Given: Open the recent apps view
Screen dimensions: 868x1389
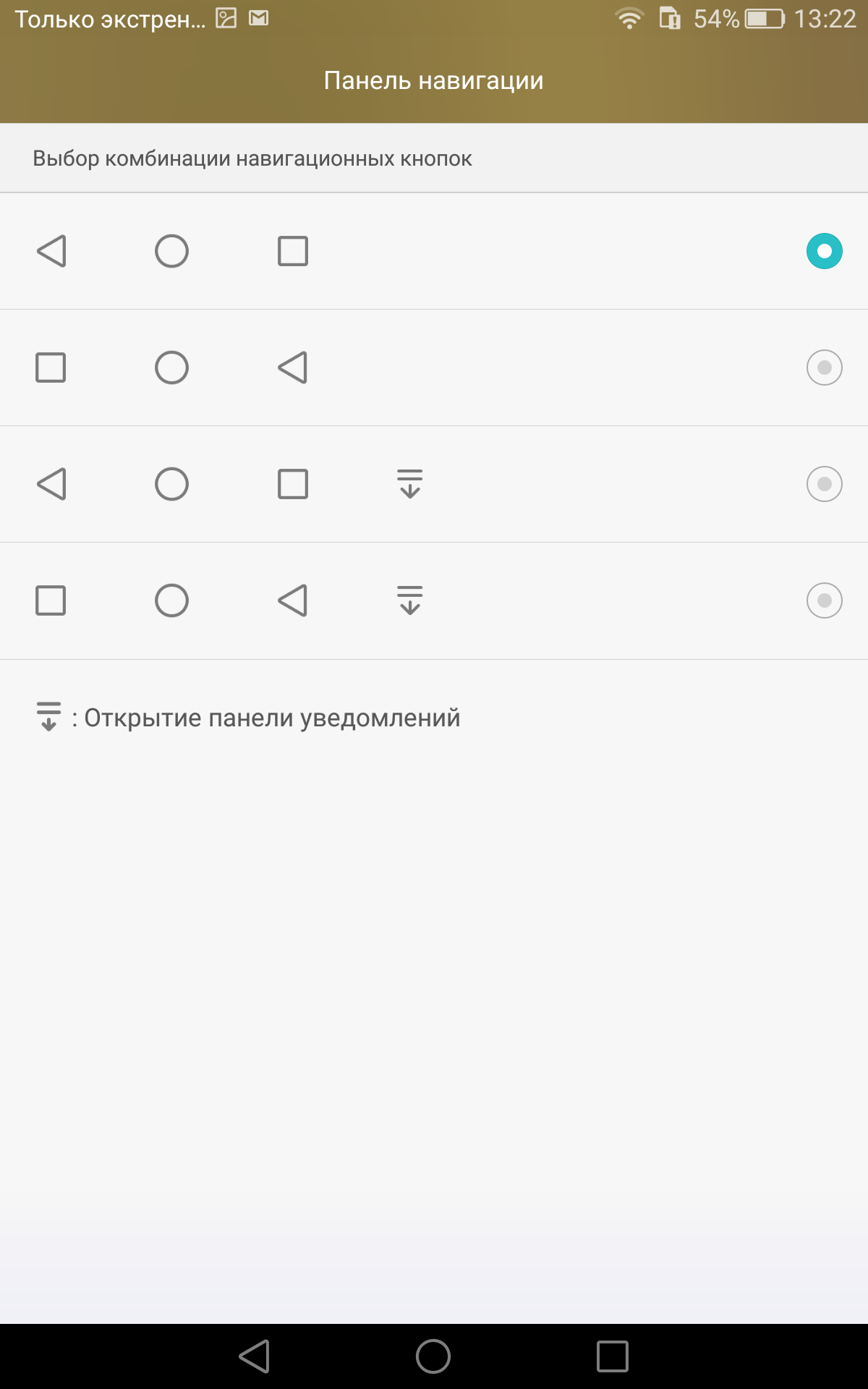Looking at the screenshot, I should coord(613,1356).
